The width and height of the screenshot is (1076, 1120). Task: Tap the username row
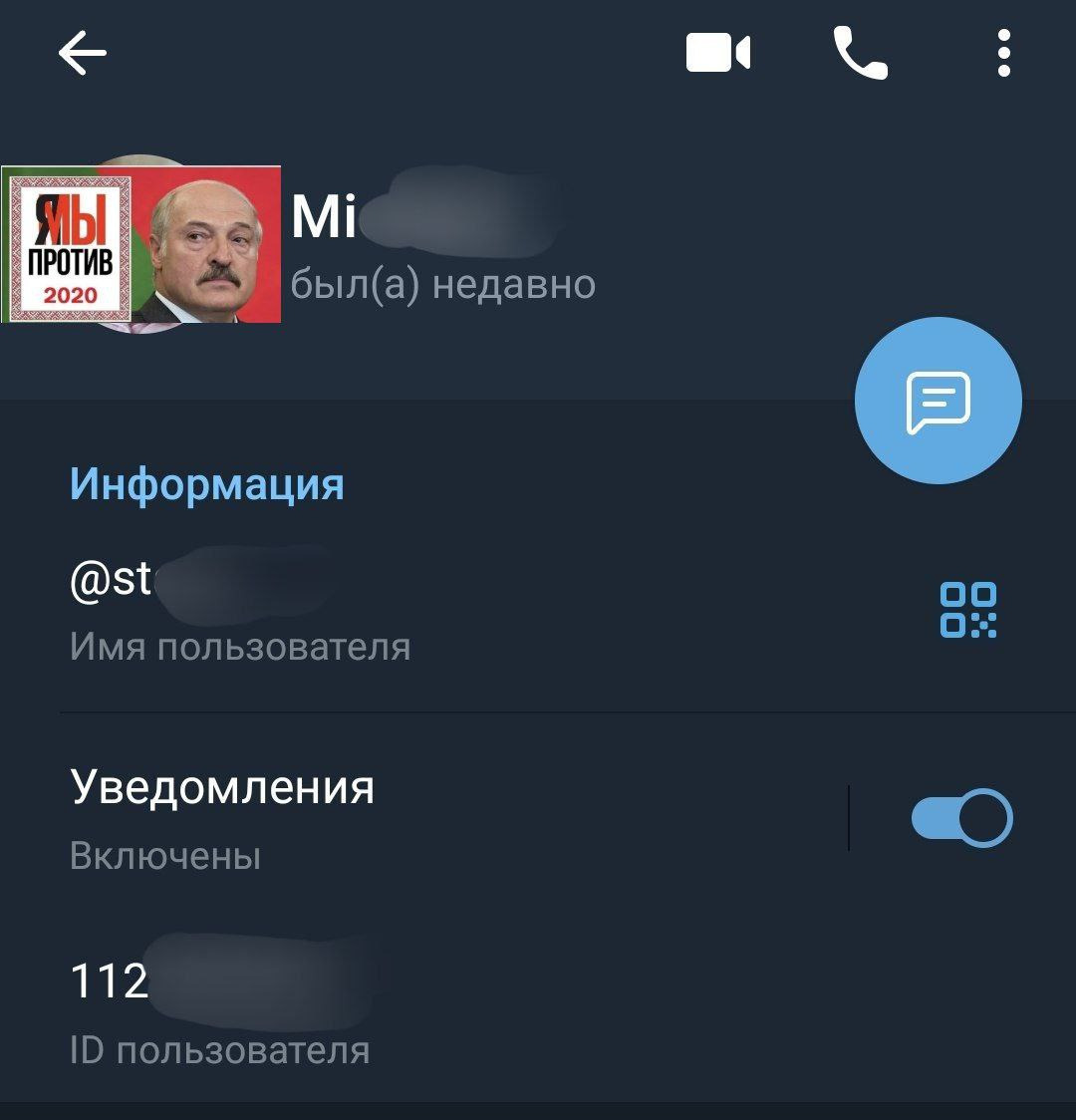(x=399, y=608)
